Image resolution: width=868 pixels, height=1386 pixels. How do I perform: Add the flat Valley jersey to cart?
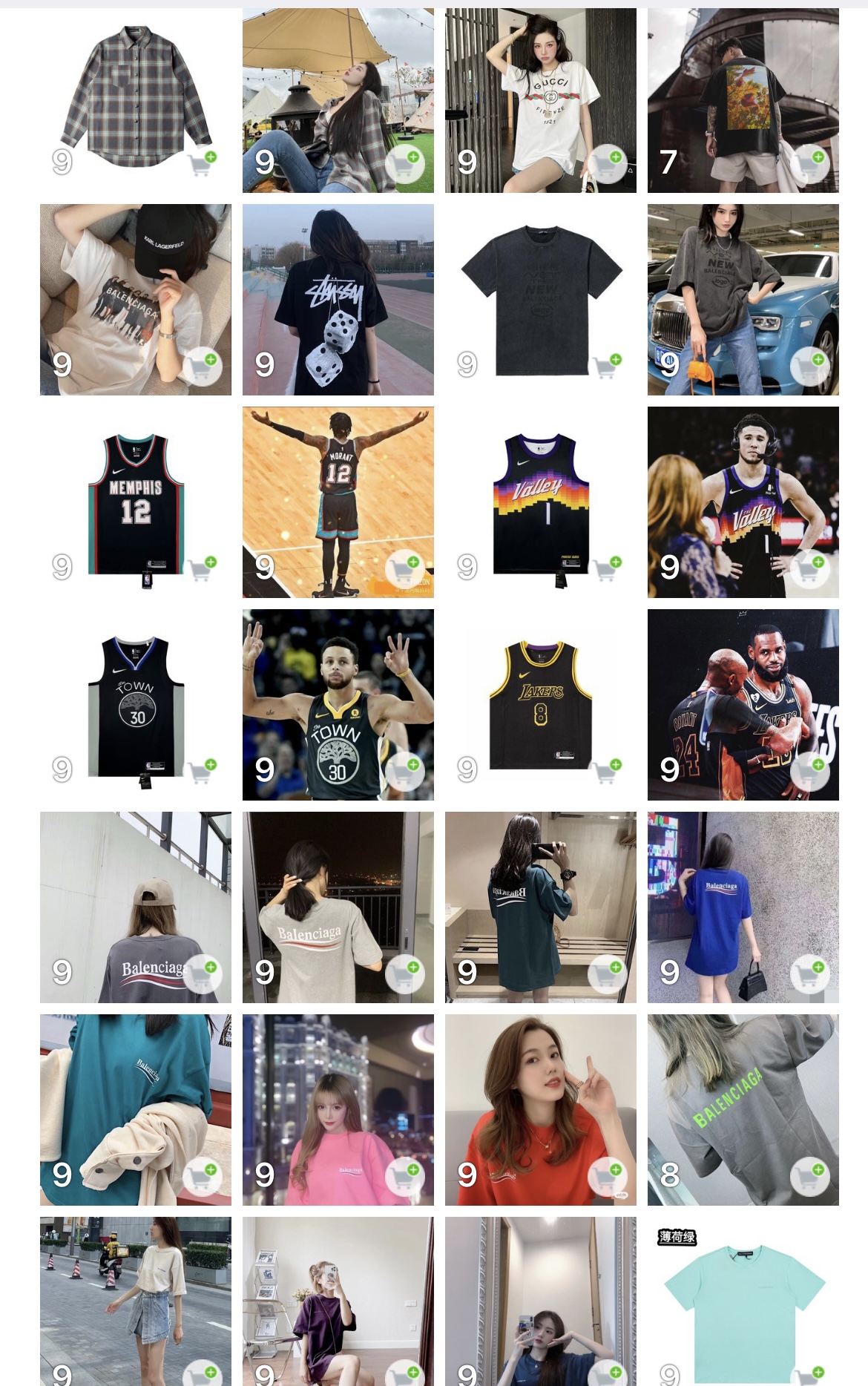[x=608, y=568]
